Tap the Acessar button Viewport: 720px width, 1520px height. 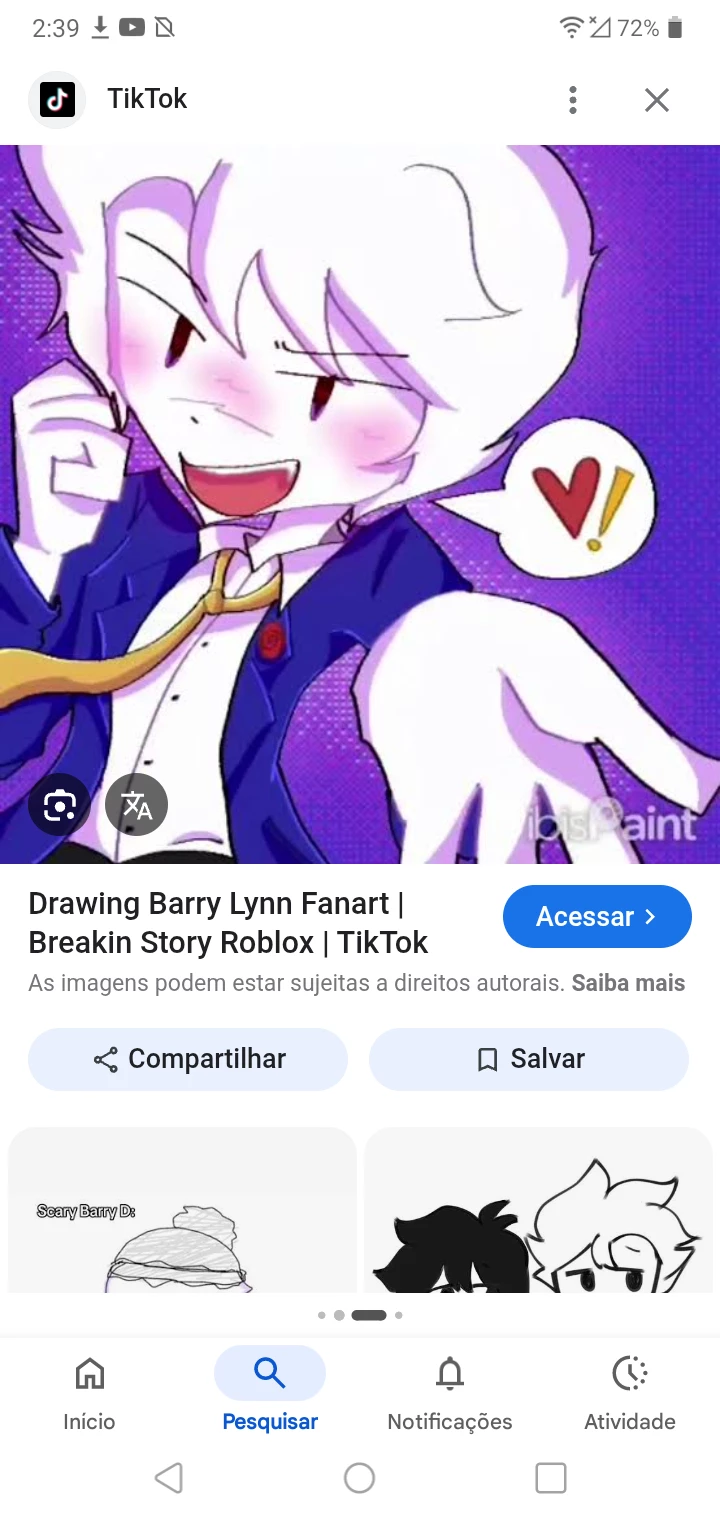pyautogui.click(x=597, y=916)
